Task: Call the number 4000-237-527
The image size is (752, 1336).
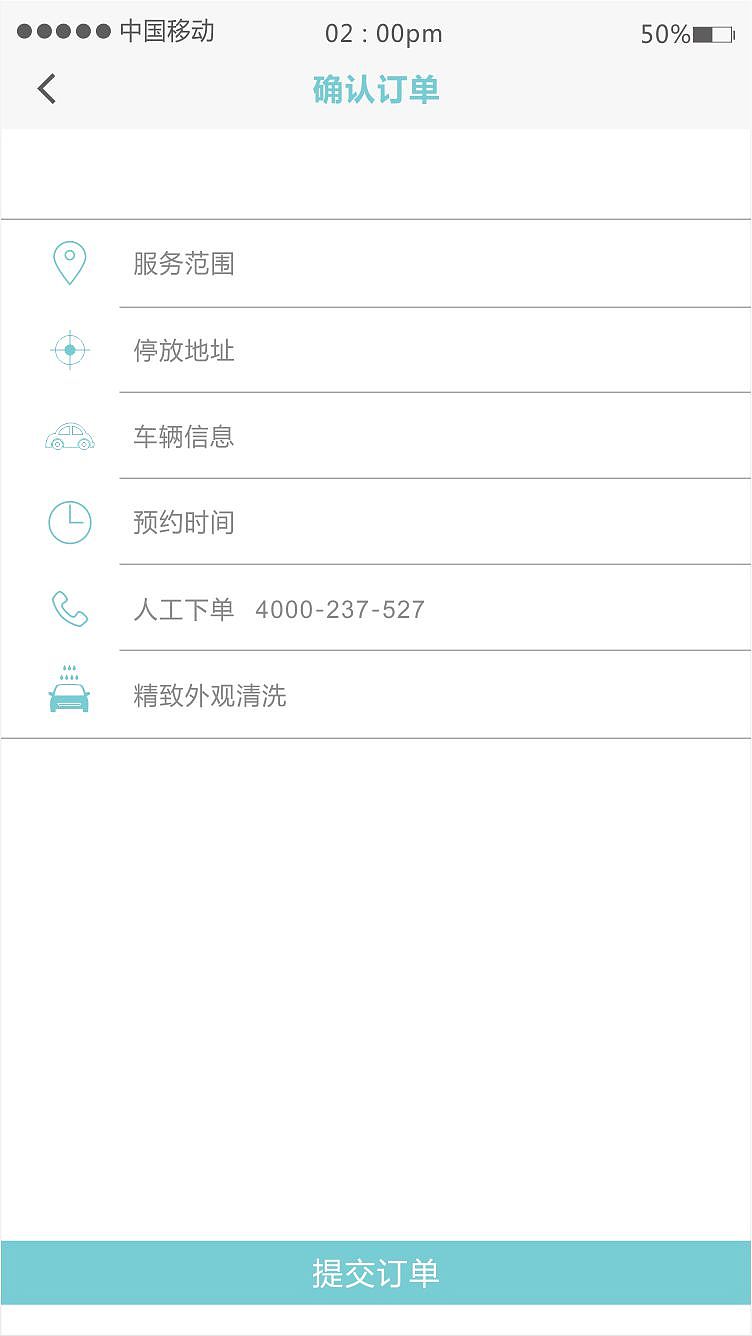Action: tap(340, 608)
